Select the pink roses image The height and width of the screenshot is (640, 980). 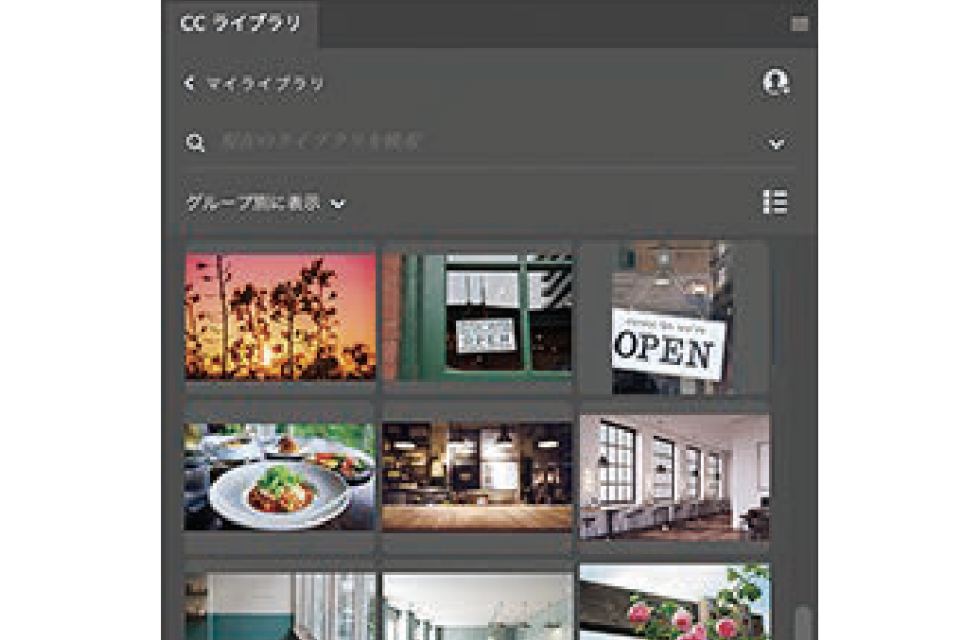pos(673,605)
